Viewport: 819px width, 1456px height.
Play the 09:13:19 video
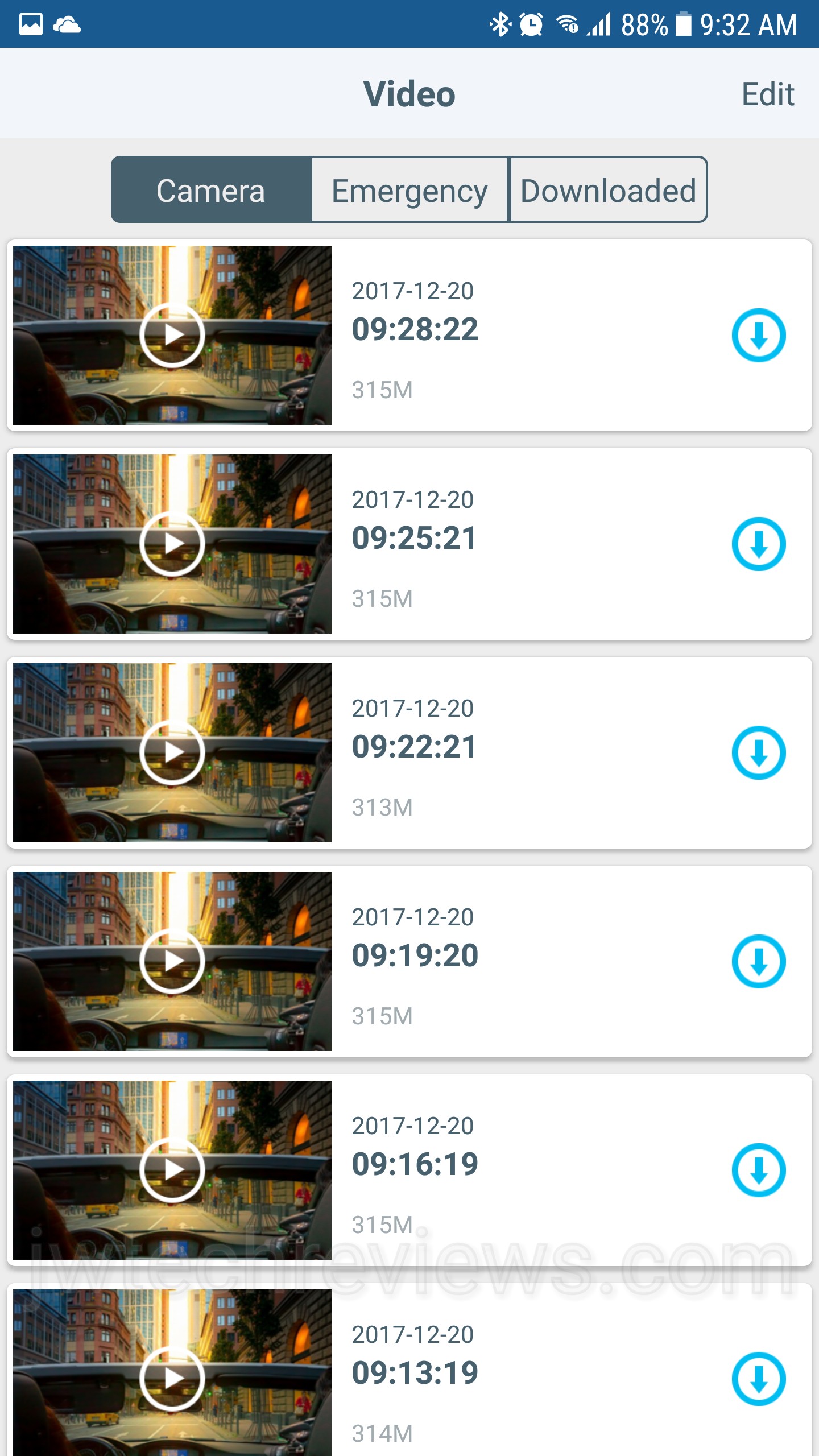(x=172, y=1378)
